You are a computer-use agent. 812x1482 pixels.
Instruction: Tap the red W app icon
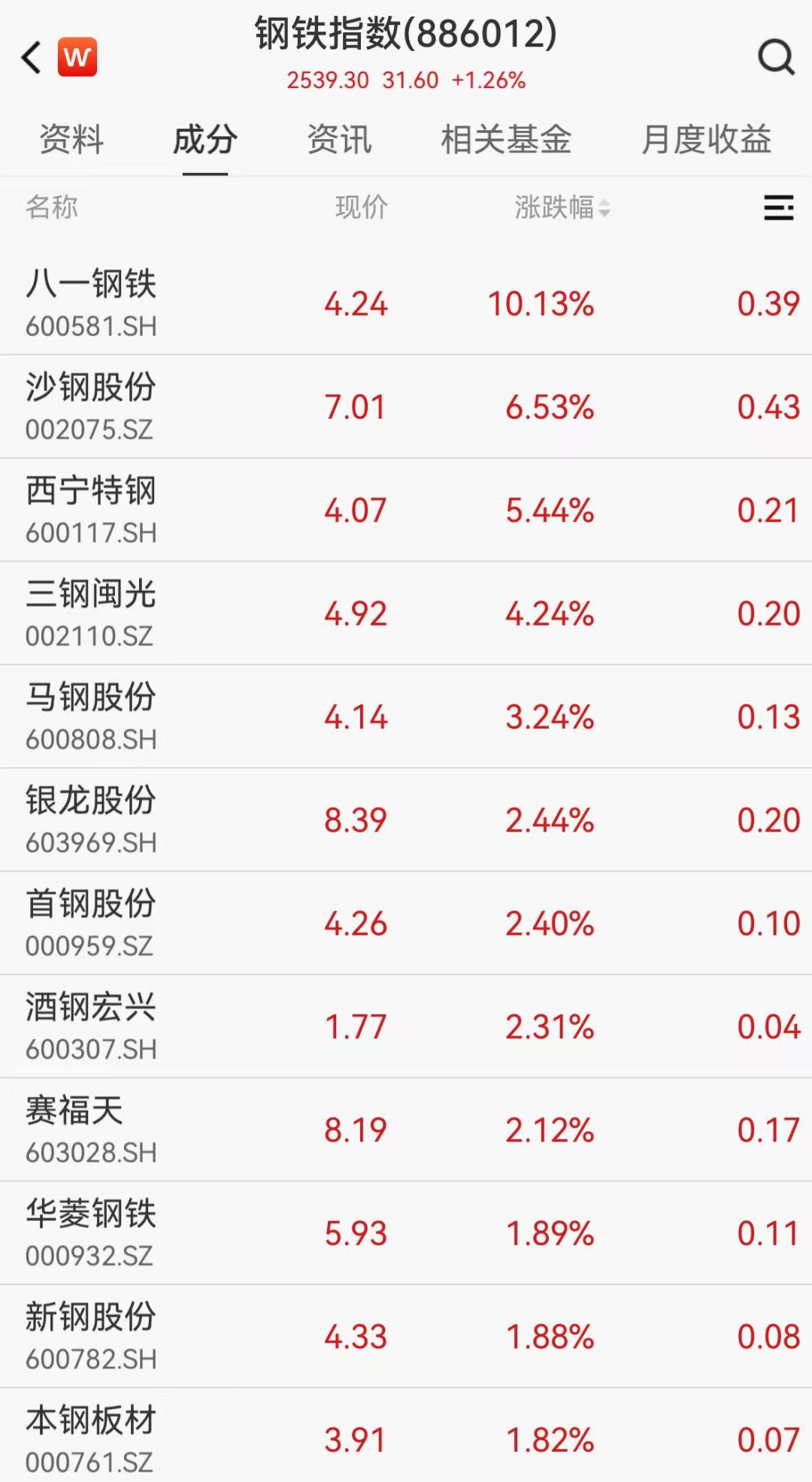pyautogui.click(x=77, y=57)
